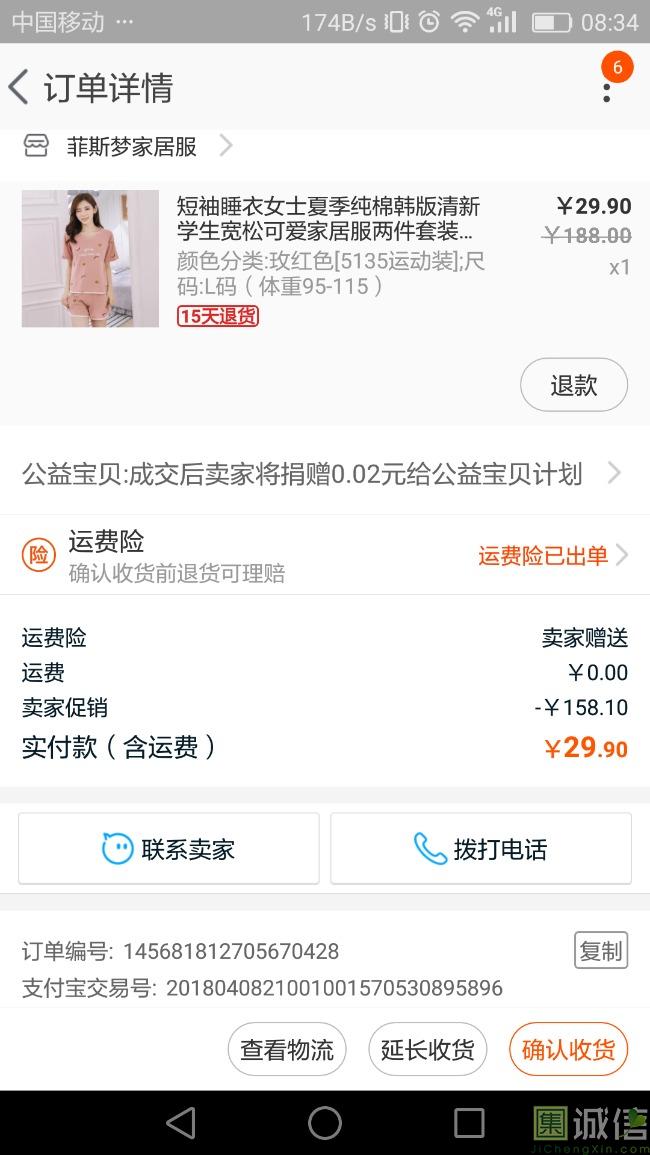Open the three-dot overflow menu
This screenshot has height=1155, width=650.
click(x=606, y=90)
